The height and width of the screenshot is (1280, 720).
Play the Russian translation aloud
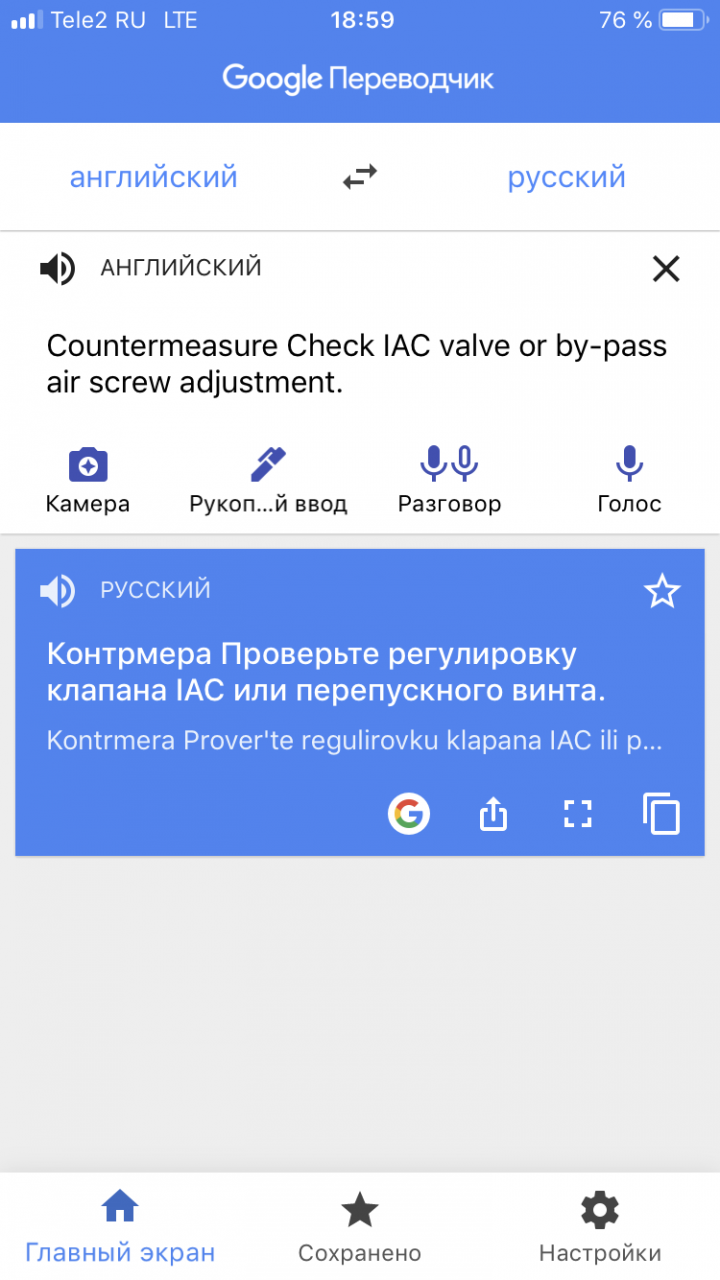[x=58, y=591]
